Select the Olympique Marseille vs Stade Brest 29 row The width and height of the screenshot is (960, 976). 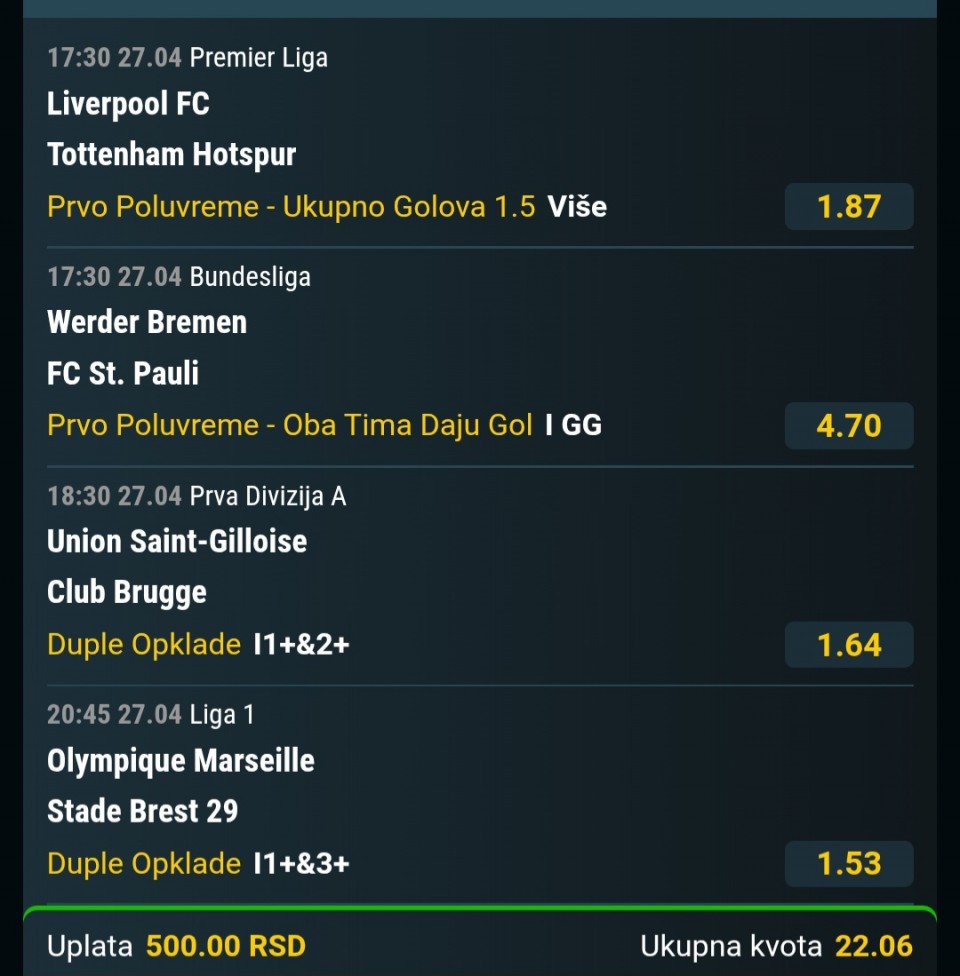[180, 785]
